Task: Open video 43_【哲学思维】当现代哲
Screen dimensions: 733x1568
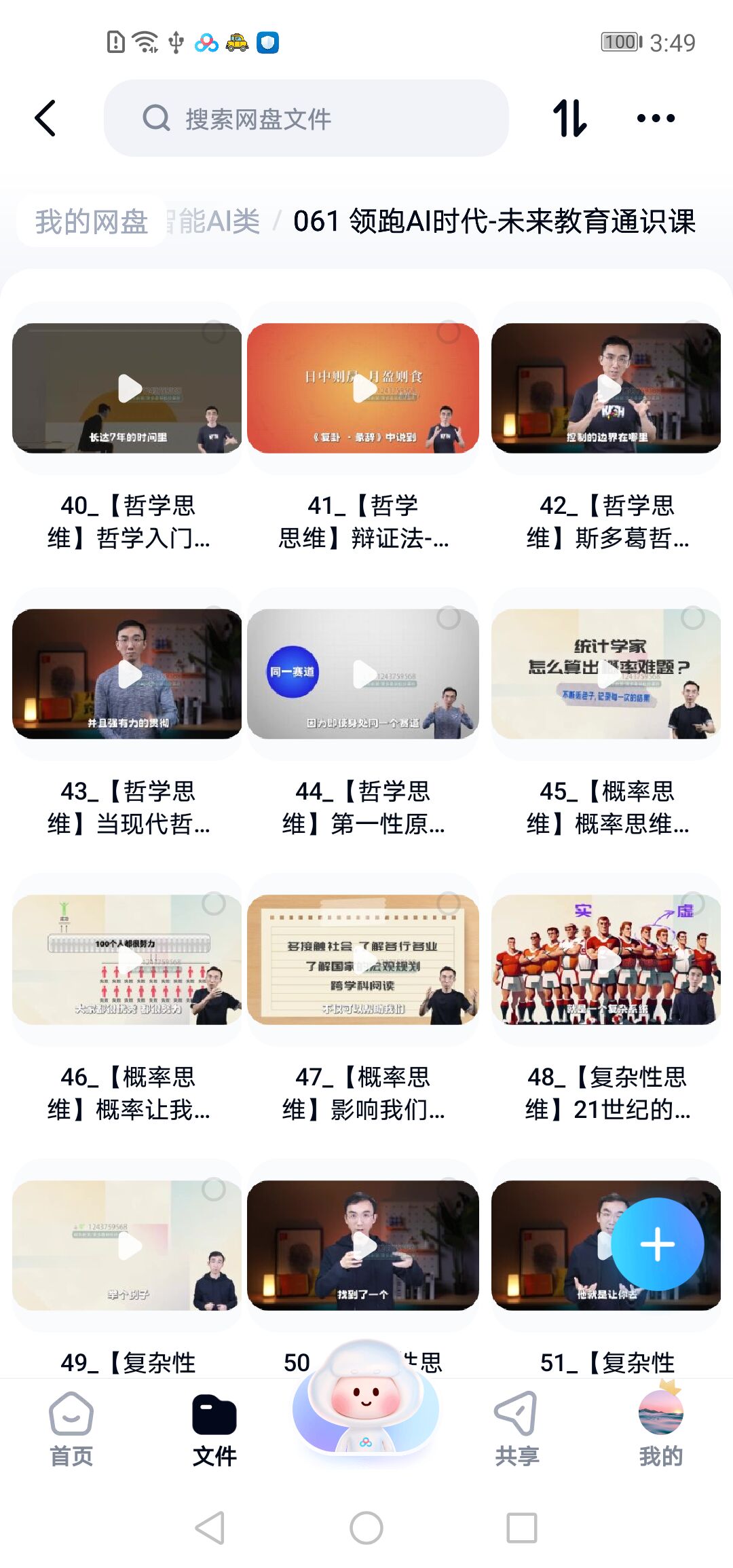Action: (128, 674)
